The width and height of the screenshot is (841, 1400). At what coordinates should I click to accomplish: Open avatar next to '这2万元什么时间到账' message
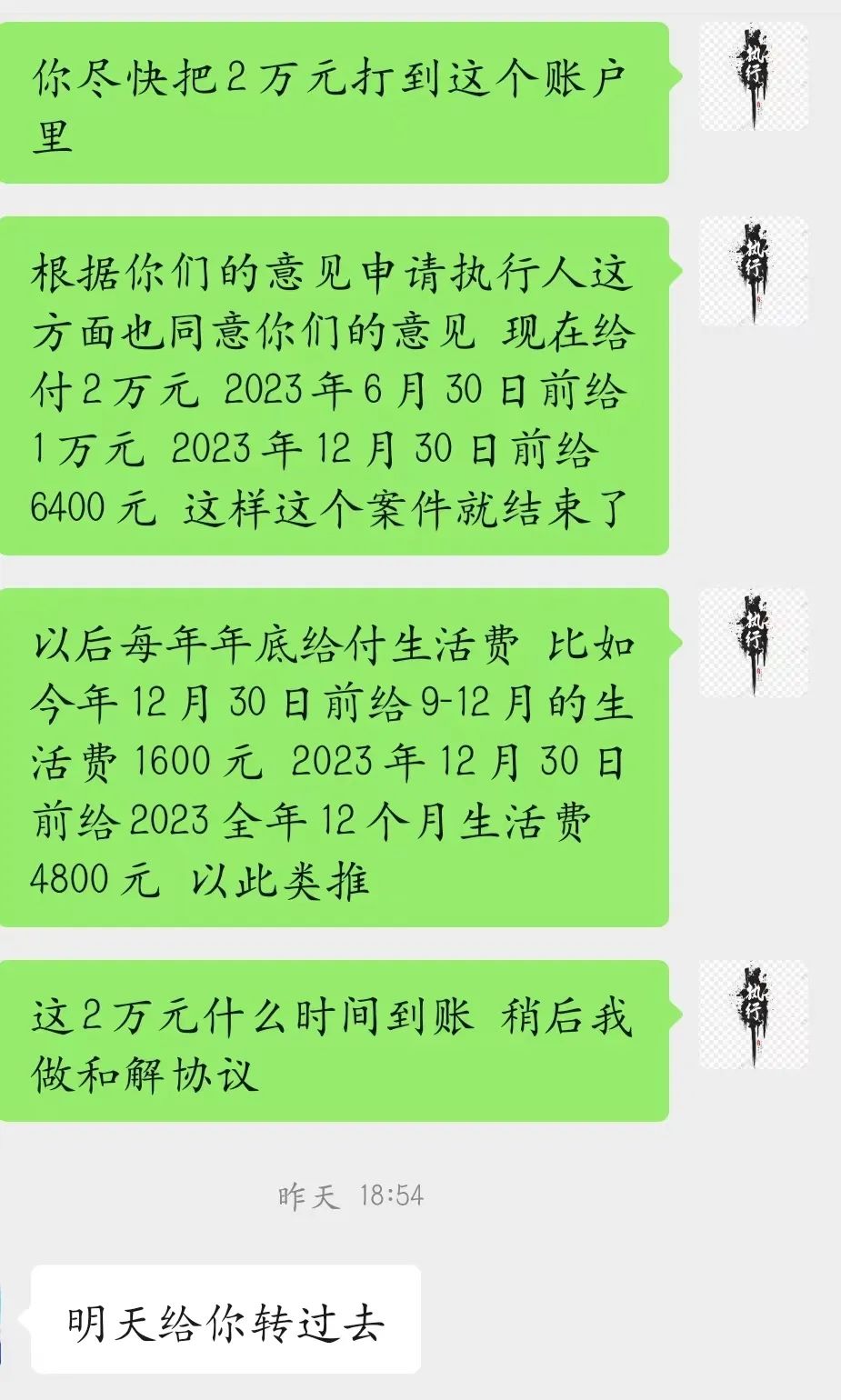pyautogui.click(x=753, y=1015)
